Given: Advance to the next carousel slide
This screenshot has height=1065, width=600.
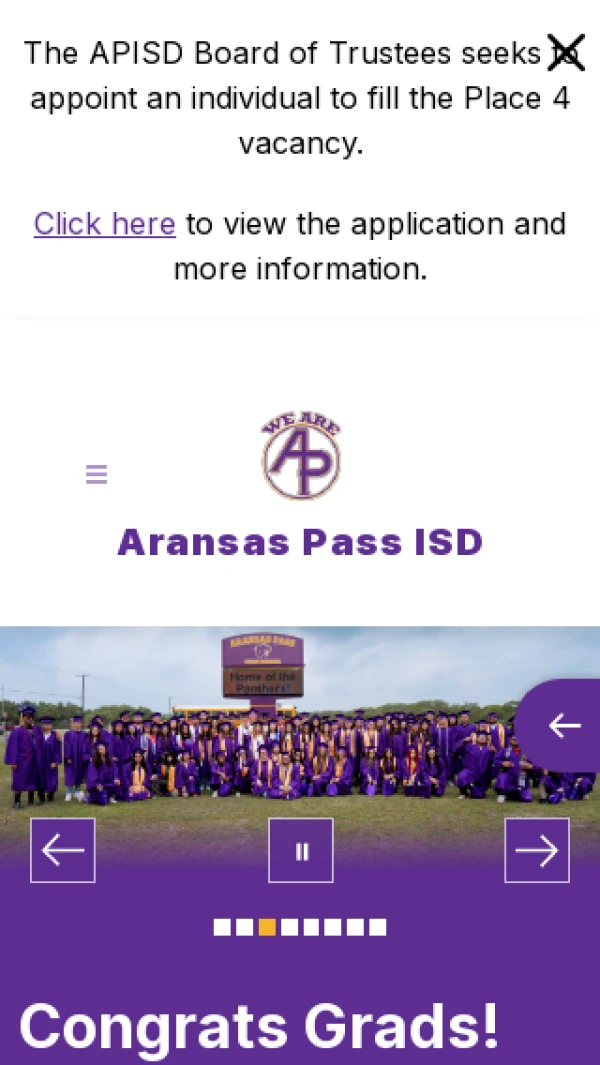Looking at the screenshot, I should point(537,850).
